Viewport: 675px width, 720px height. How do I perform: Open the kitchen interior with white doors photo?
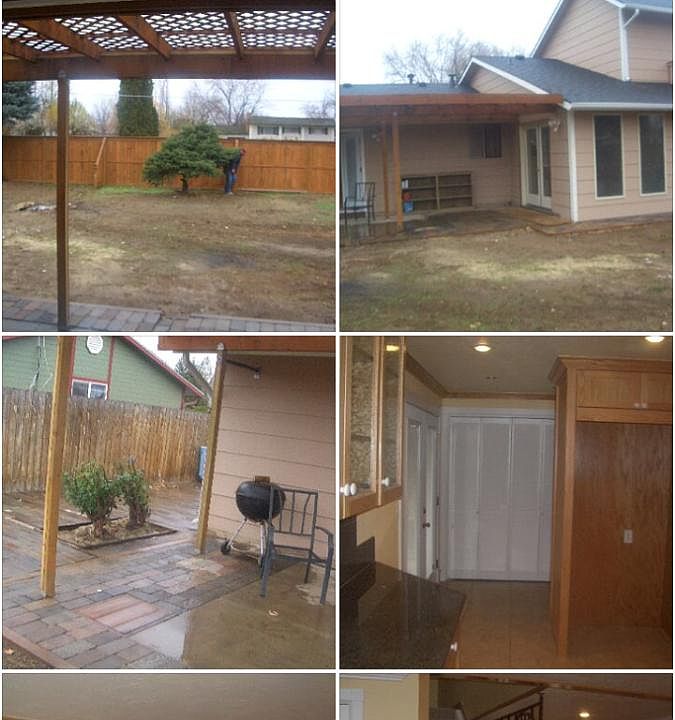(505, 502)
